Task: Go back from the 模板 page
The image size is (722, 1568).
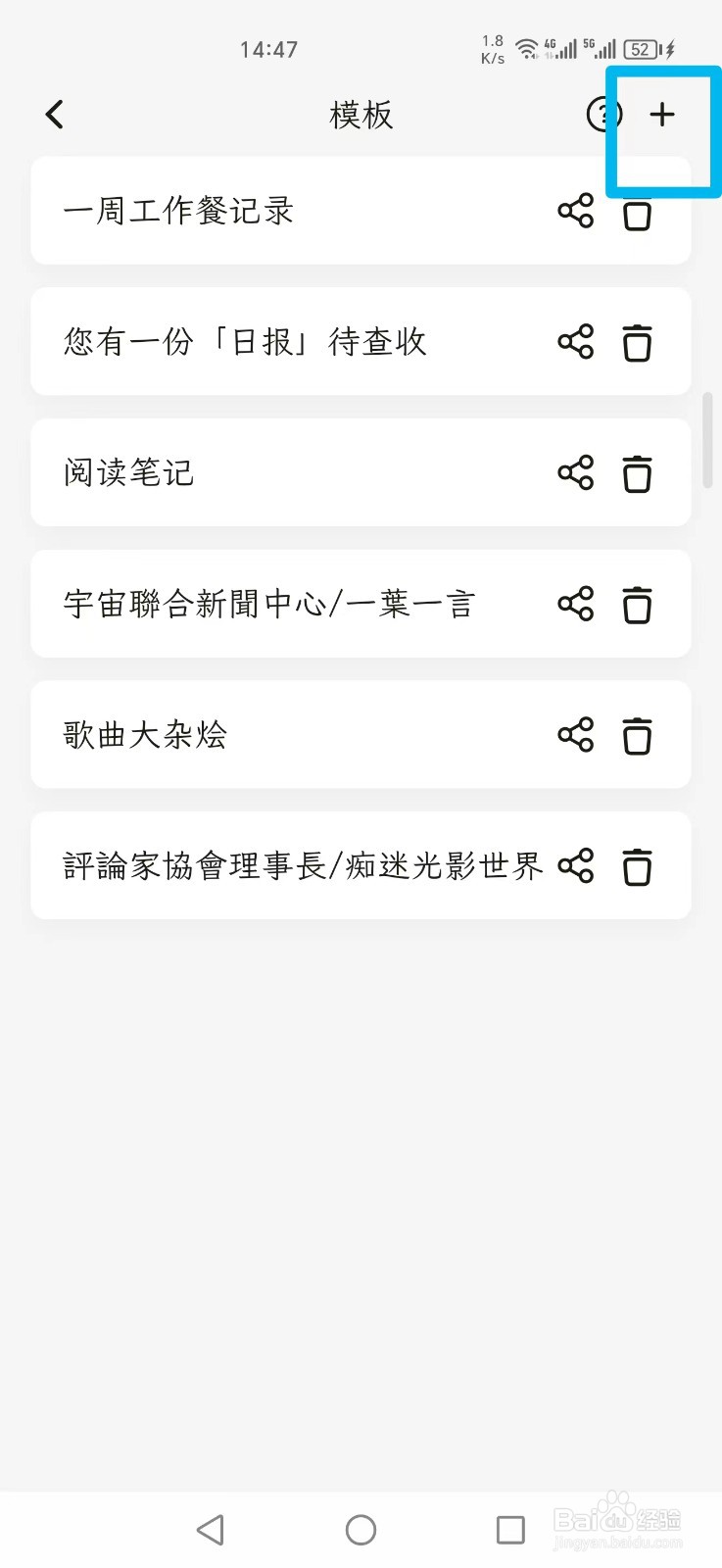Action: [x=55, y=115]
